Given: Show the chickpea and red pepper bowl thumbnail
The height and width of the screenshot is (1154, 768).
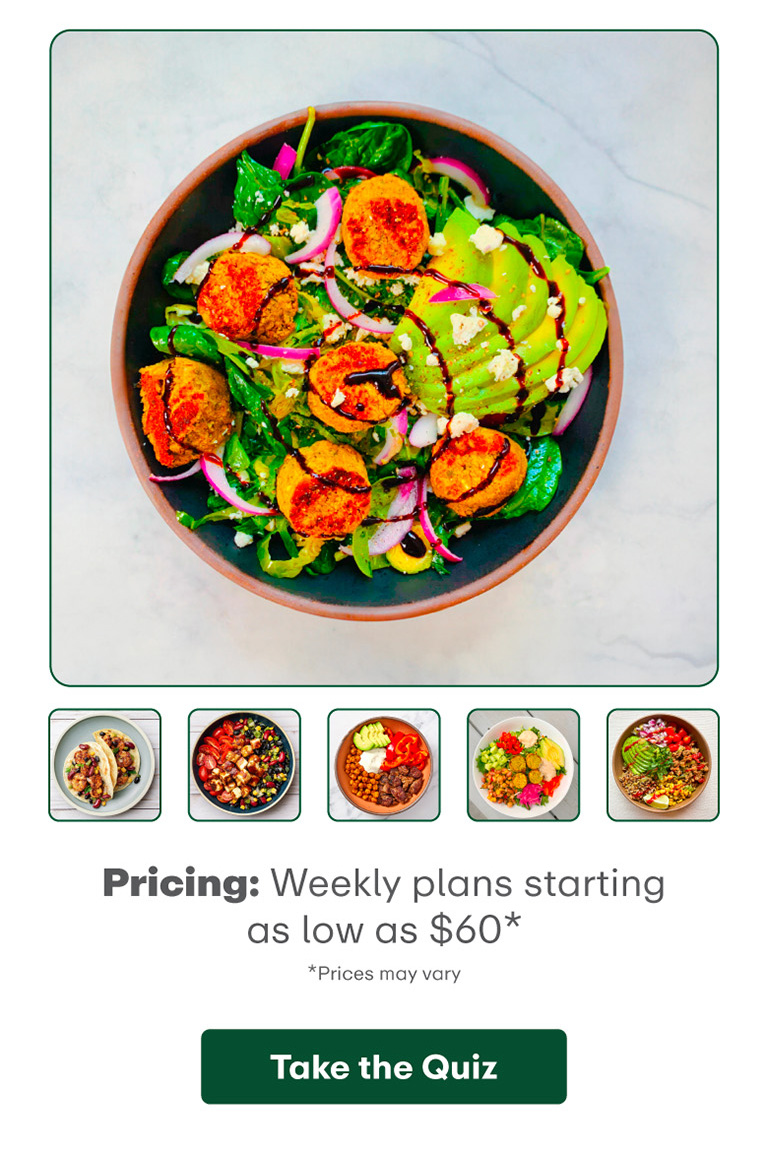Looking at the screenshot, I should point(384,765).
